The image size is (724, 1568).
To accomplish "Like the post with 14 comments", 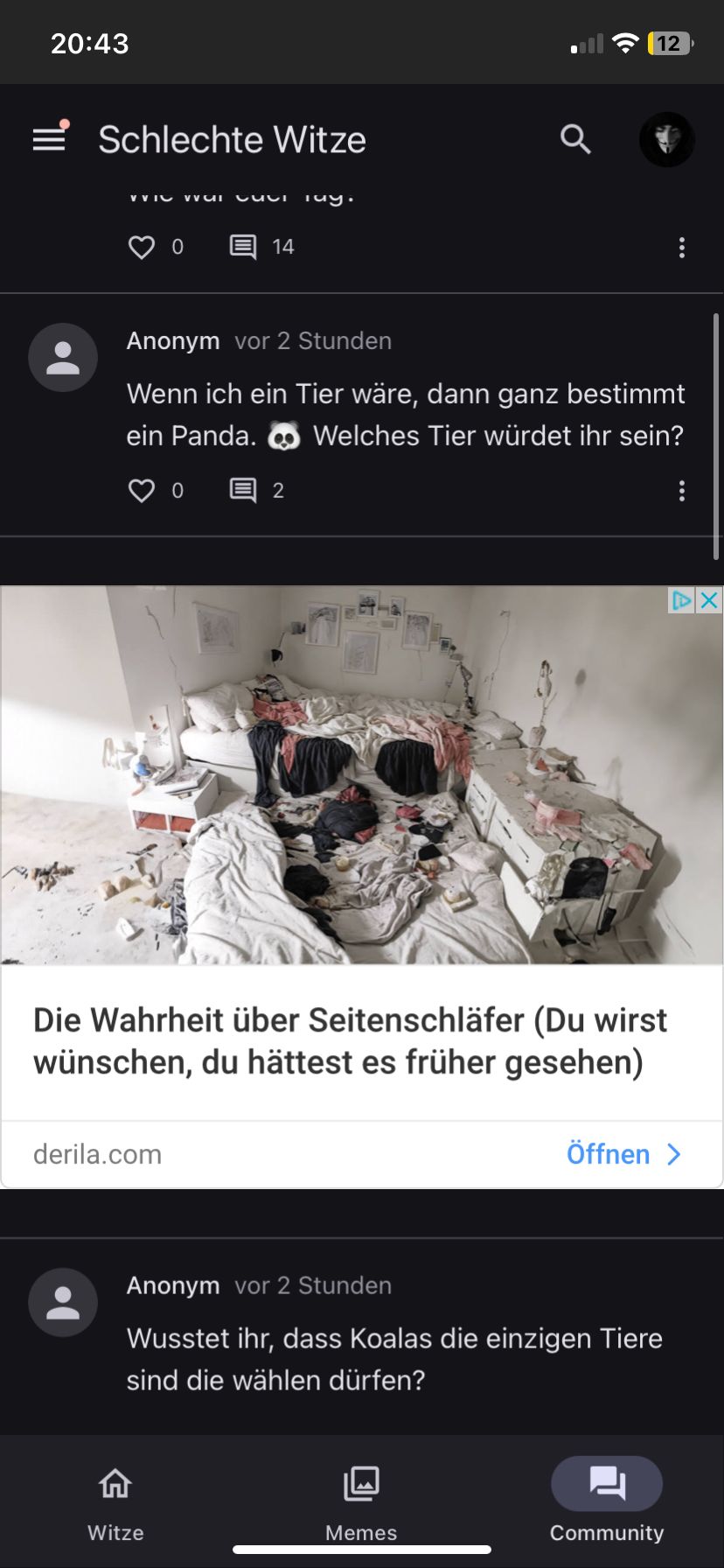I will [x=142, y=247].
